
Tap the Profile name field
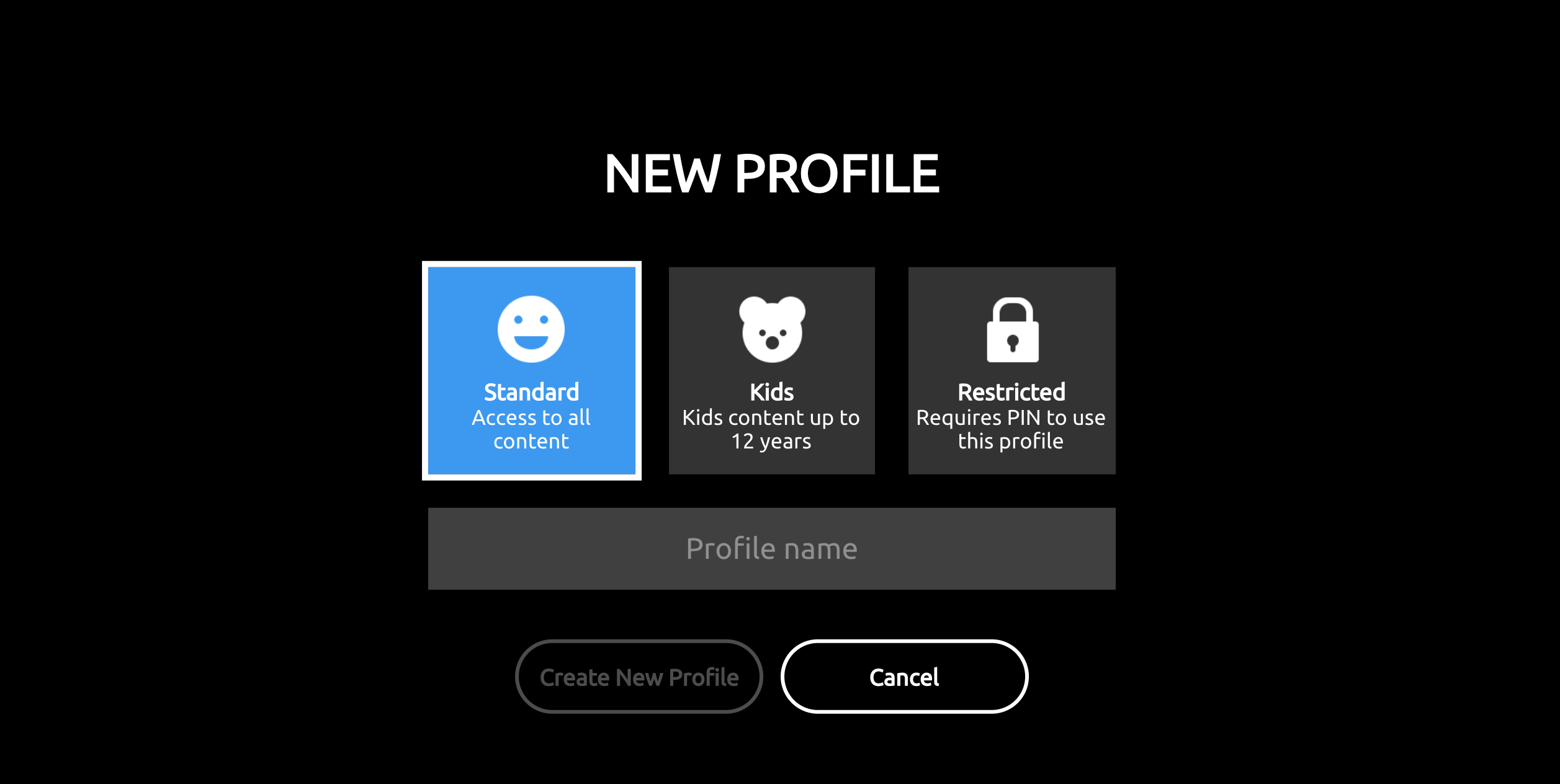[771, 548]
